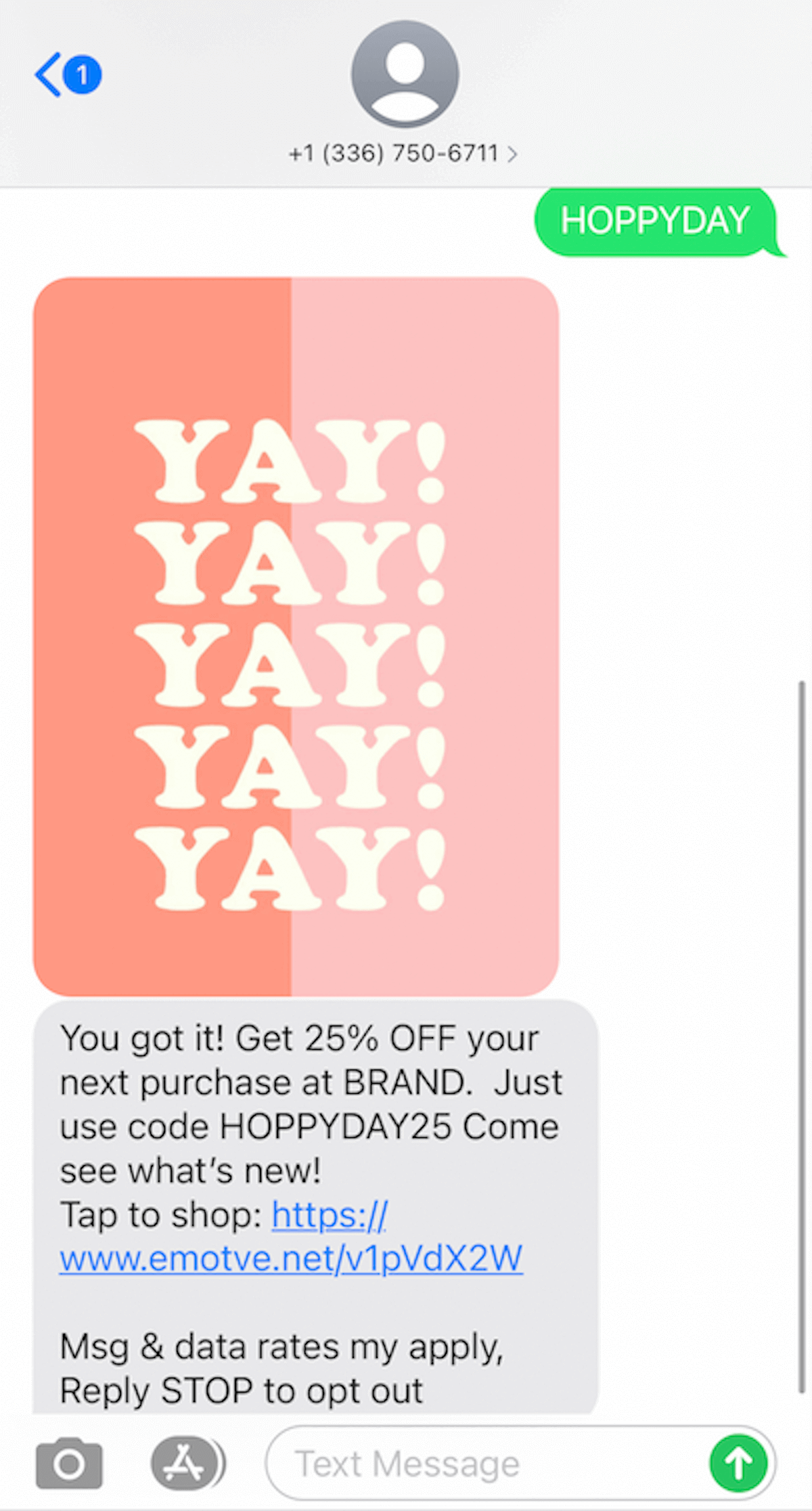Open the emotve.net shop link
The width and height of the screenshot is (812, 1511).
click(291, 1237)
